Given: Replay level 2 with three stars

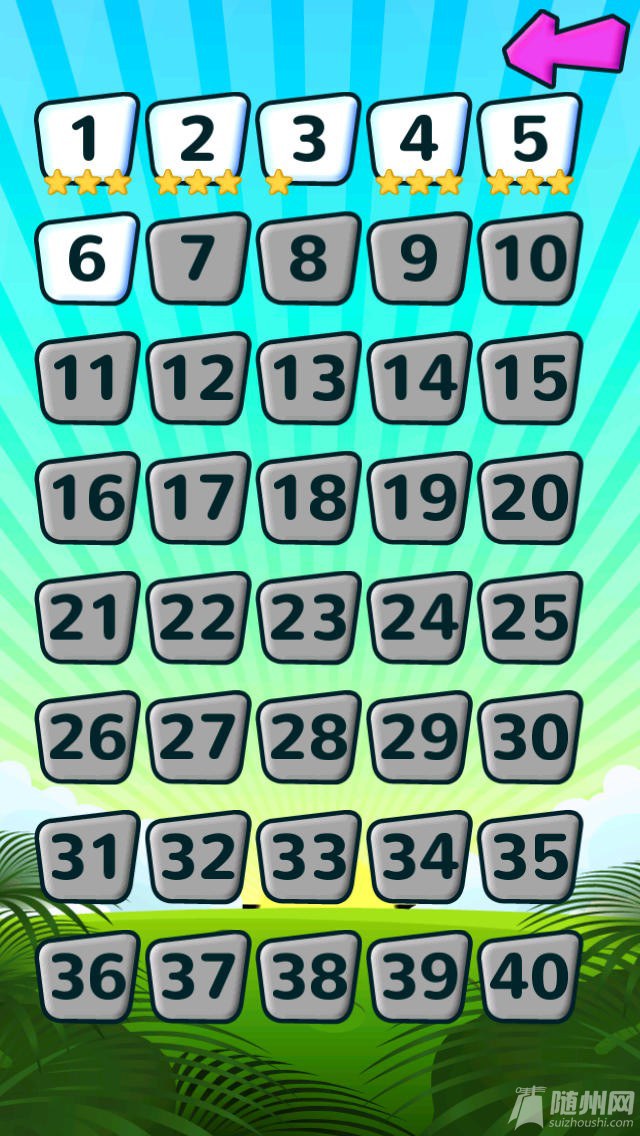Looking at the screenshot, I should tap(198, 140).
